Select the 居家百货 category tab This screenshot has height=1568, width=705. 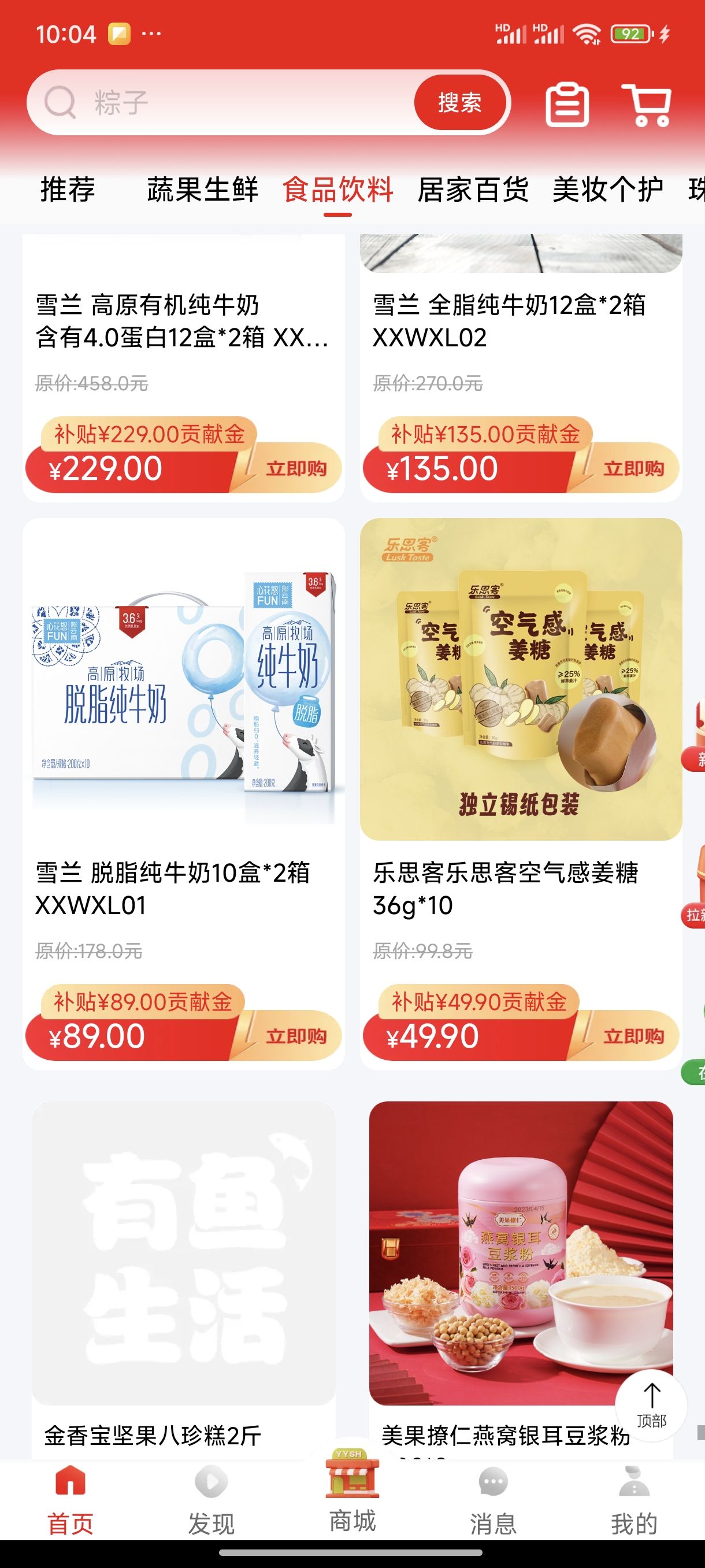(473, 188)
